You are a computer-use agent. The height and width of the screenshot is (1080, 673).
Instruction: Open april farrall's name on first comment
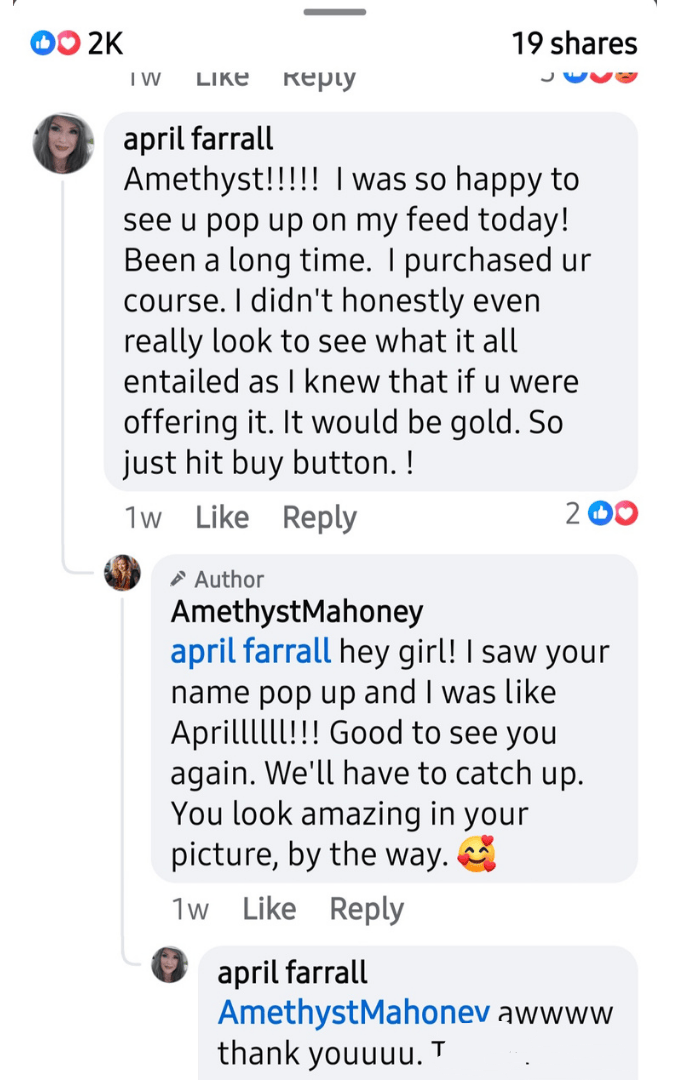click(x=198, y=138)
